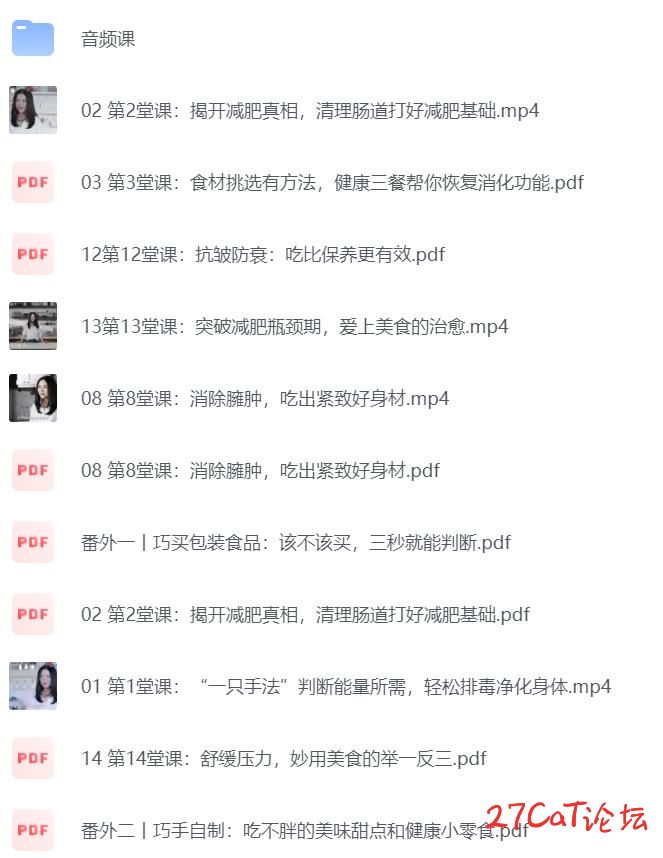The height and width of the screenshot is (858, 663).
Task: Open 12第12堂课 抗皱防衰 PDF
Action: (263, 255)
